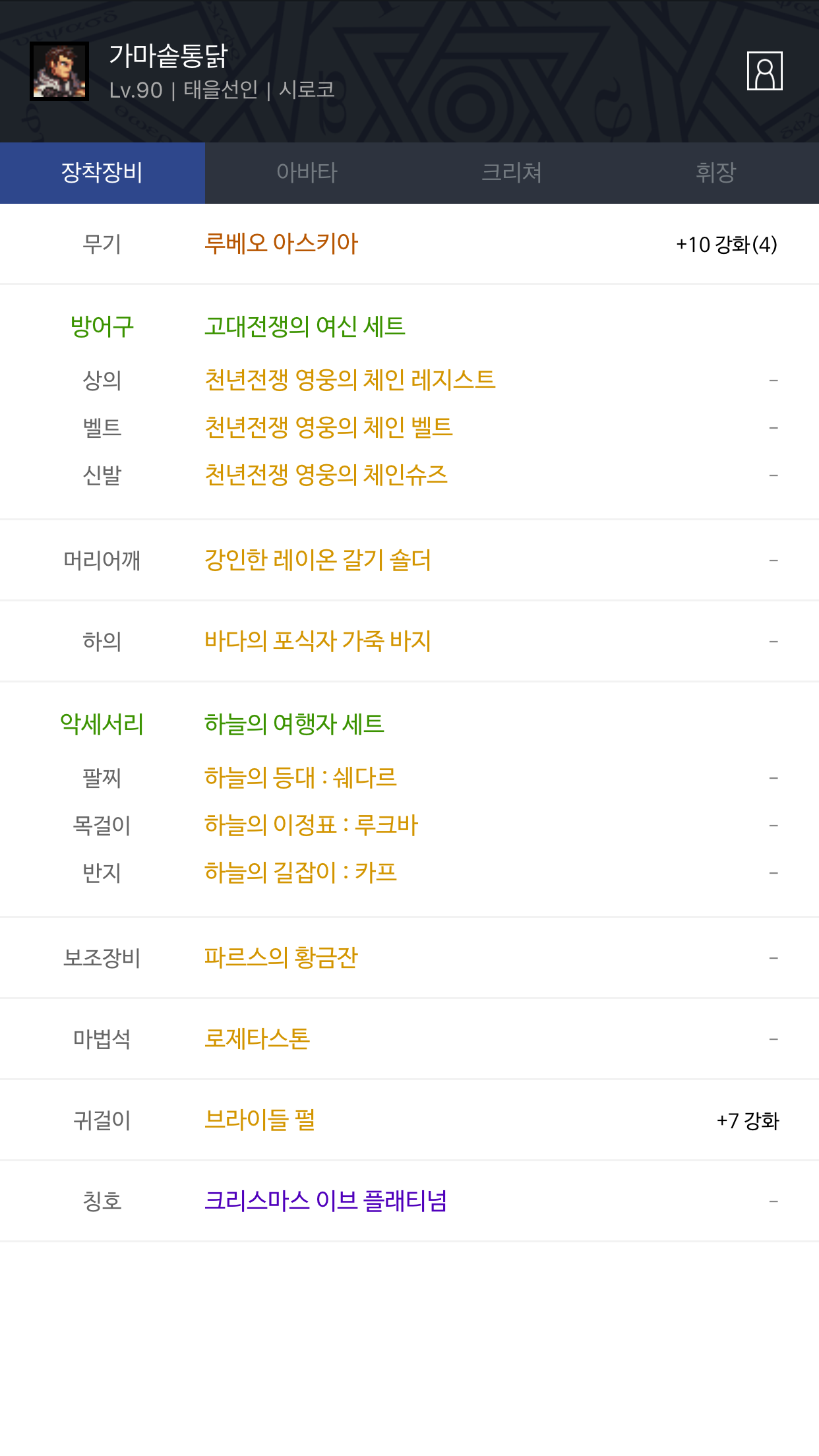Open weapon 루베오 아스키아
Viewport: 819px width, 1456px height.
(x=281, y=243)
